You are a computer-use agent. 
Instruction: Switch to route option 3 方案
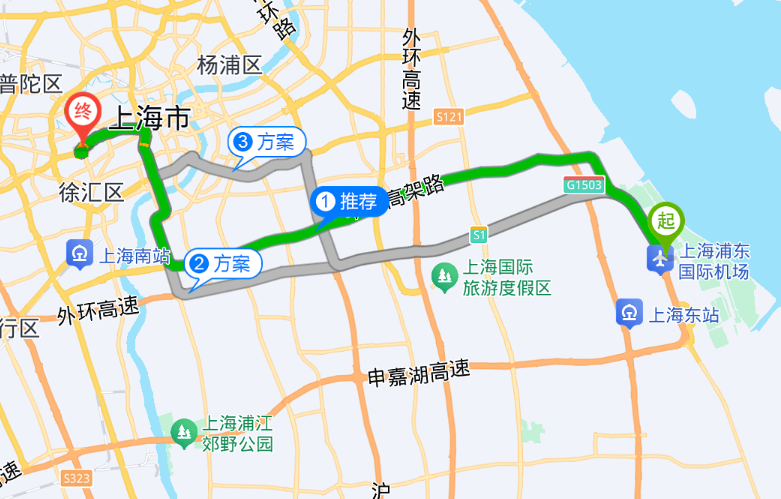266,142
